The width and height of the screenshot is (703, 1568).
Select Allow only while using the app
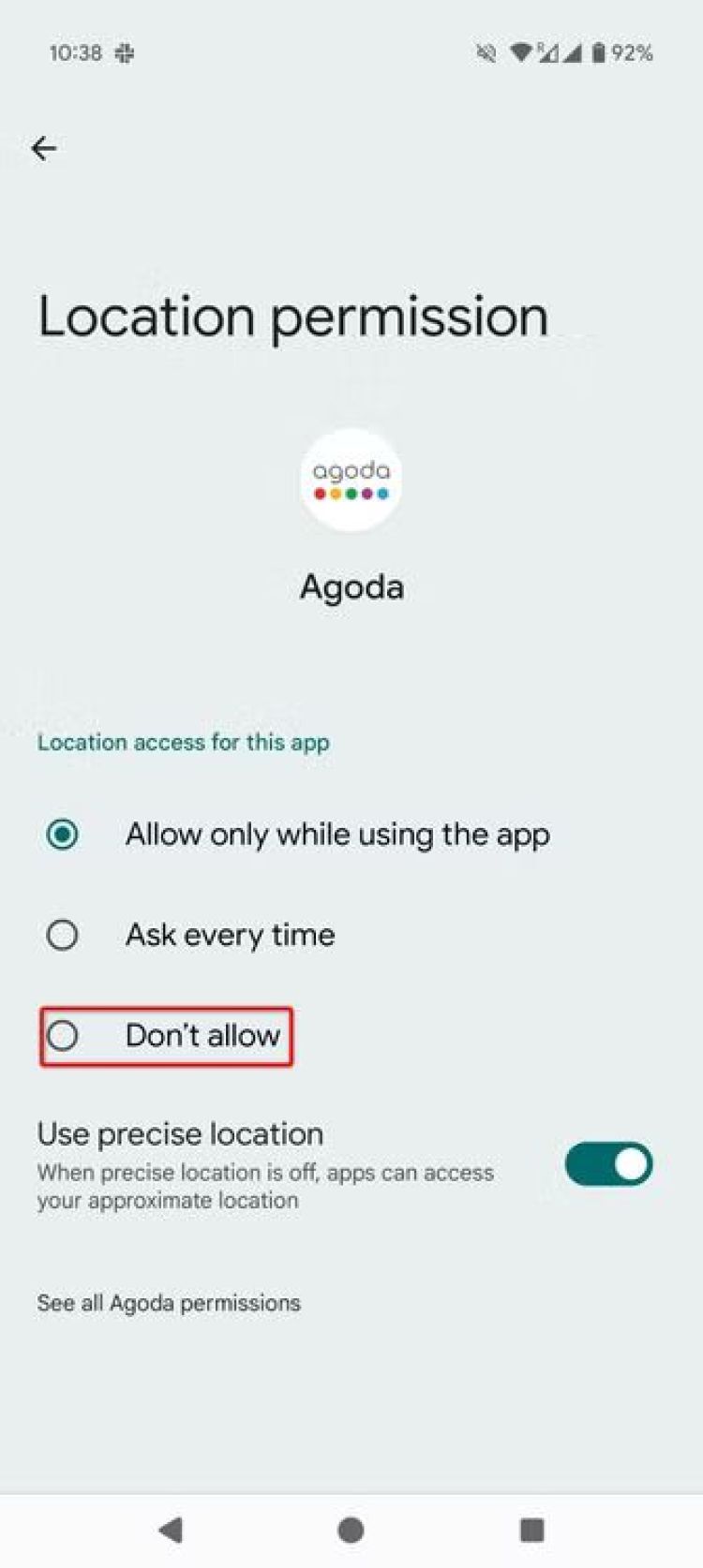63,834
